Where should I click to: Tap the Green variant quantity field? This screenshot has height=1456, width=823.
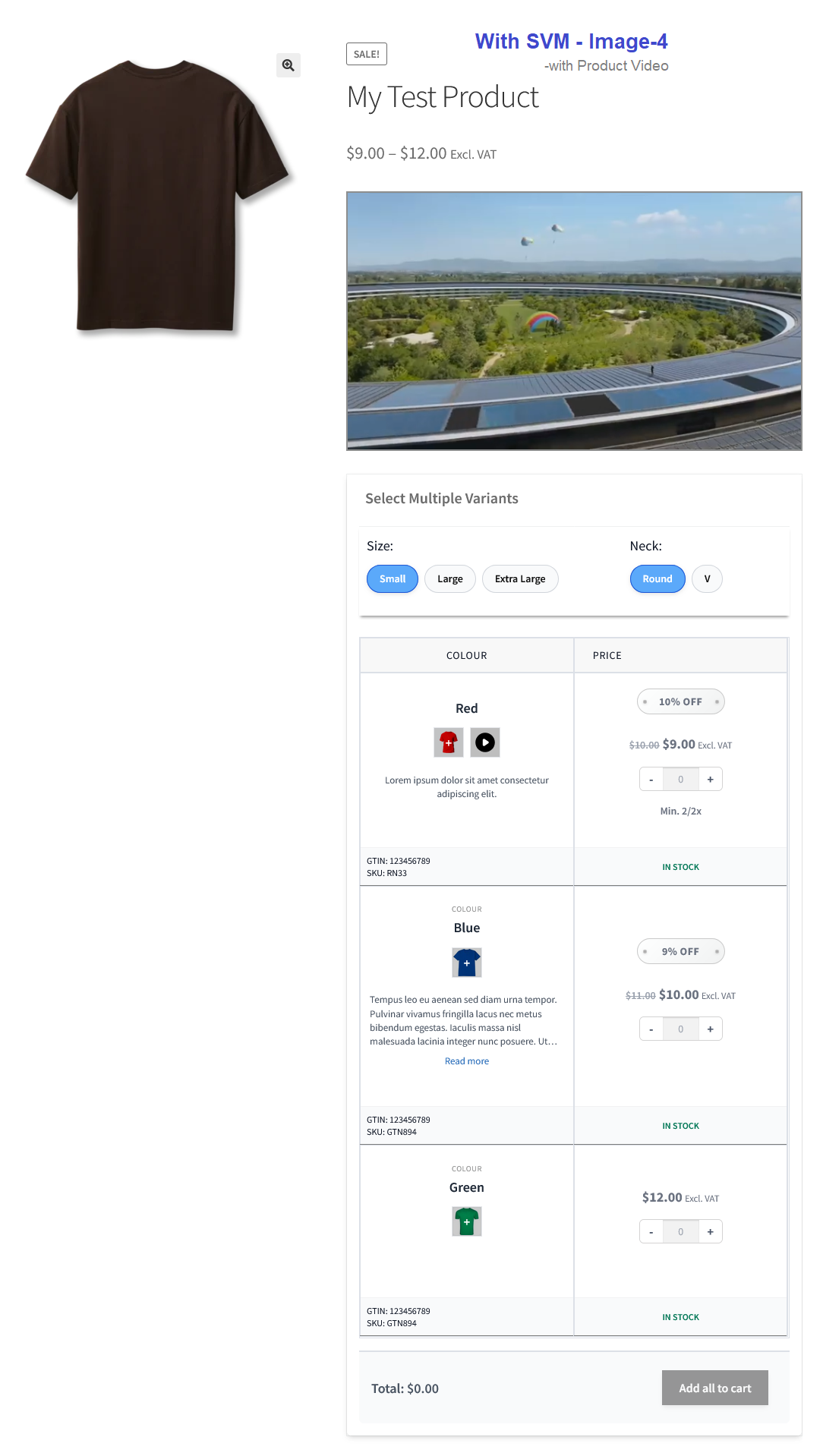tap(681, 1232)
